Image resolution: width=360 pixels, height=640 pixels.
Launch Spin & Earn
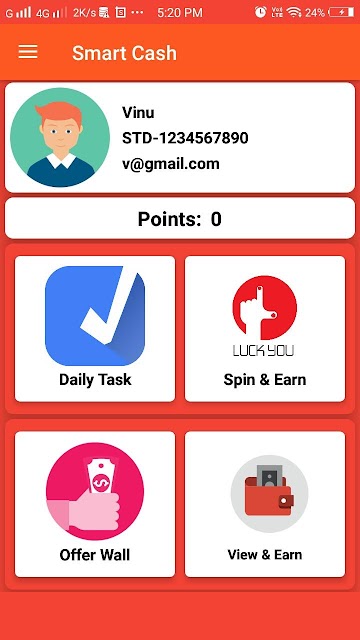tap(265, 329)
